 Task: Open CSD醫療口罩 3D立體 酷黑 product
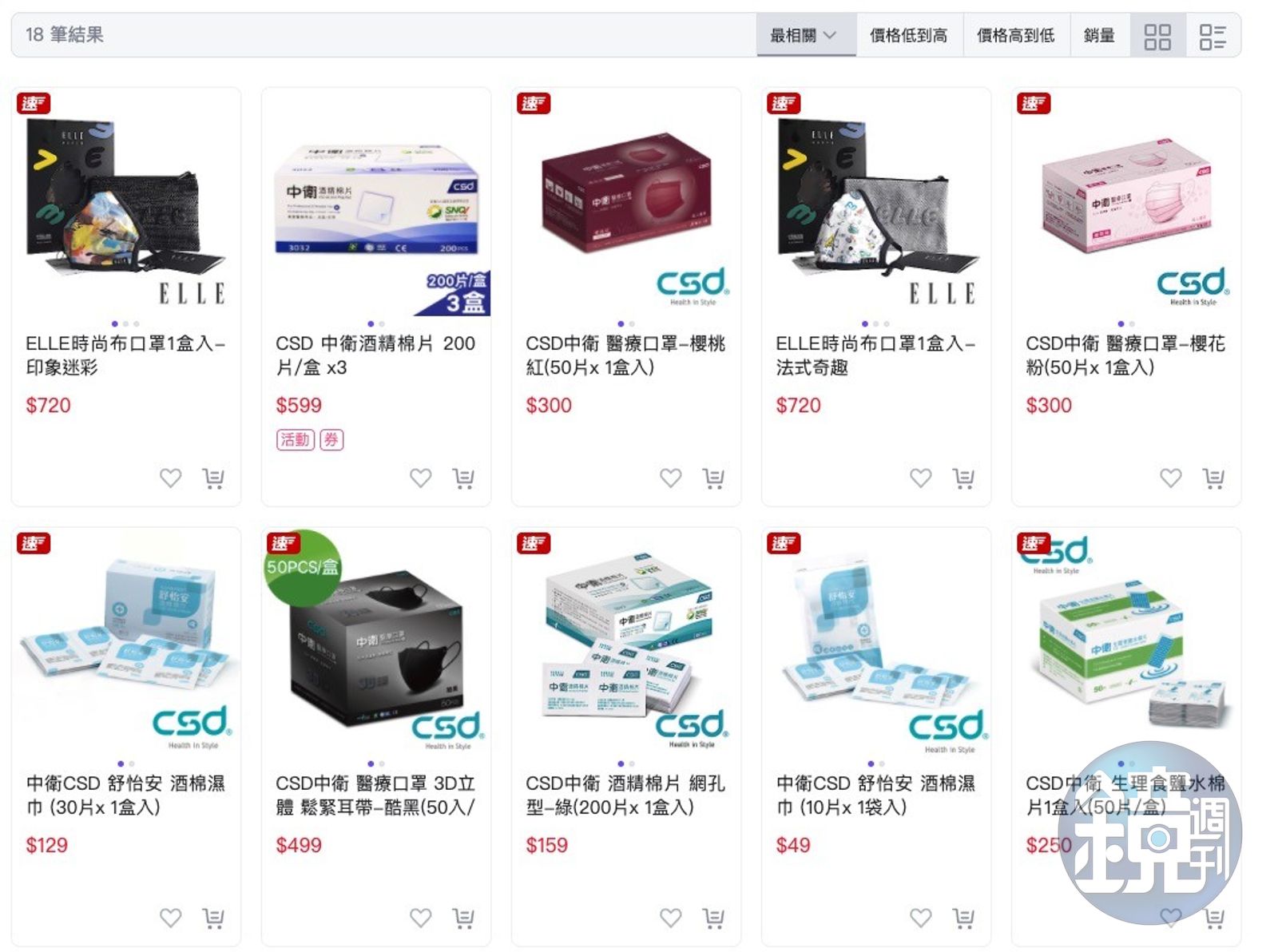[x=375, y=795]
